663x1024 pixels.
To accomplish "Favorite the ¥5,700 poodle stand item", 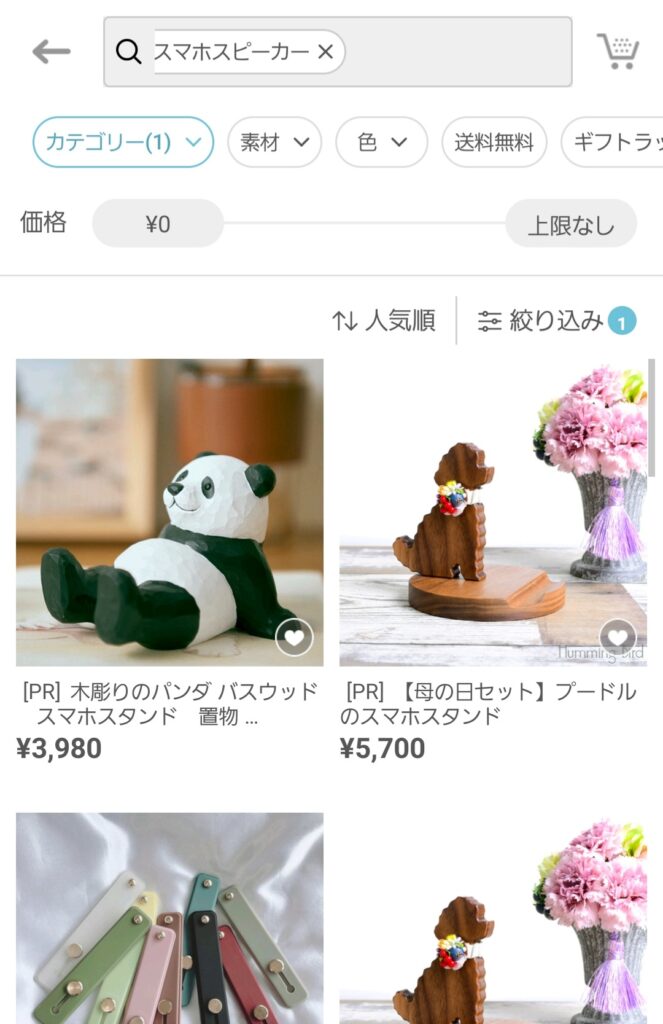I will click(x=617, y=637).
